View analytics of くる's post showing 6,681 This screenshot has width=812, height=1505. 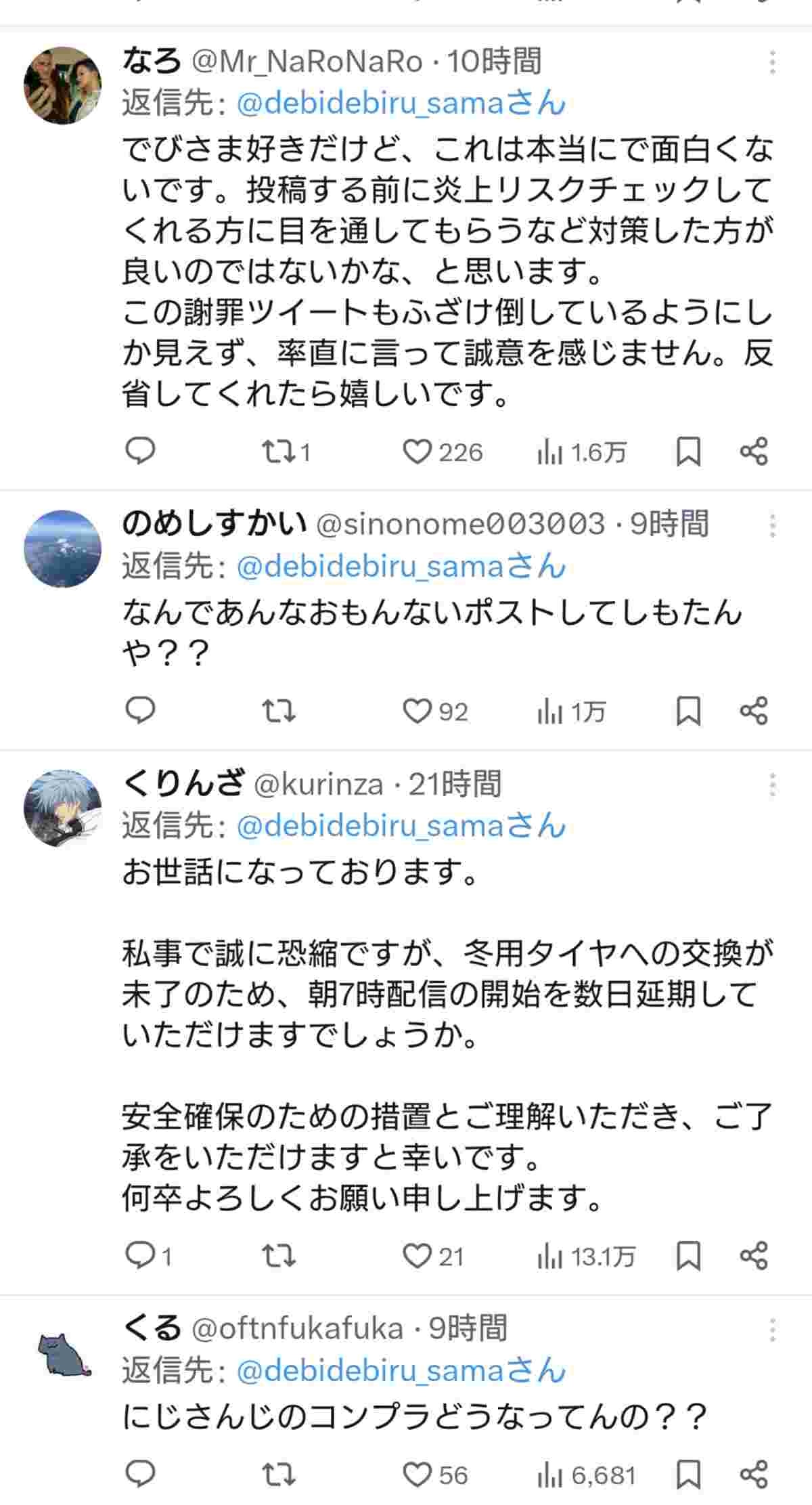587,1475
